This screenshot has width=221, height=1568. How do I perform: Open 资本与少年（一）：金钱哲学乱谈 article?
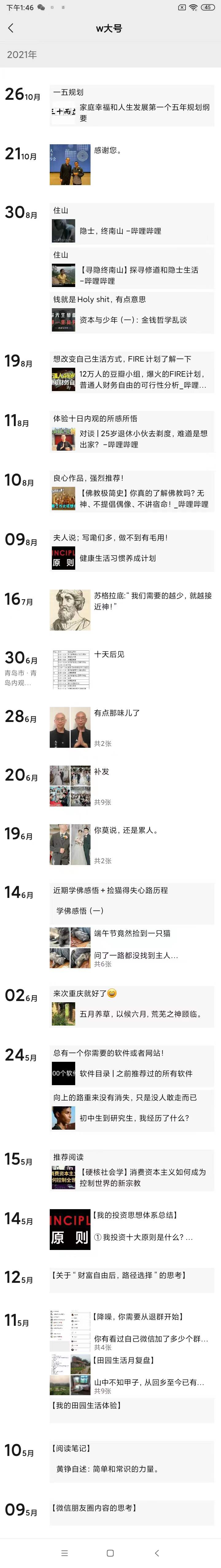tap(132, 320)
